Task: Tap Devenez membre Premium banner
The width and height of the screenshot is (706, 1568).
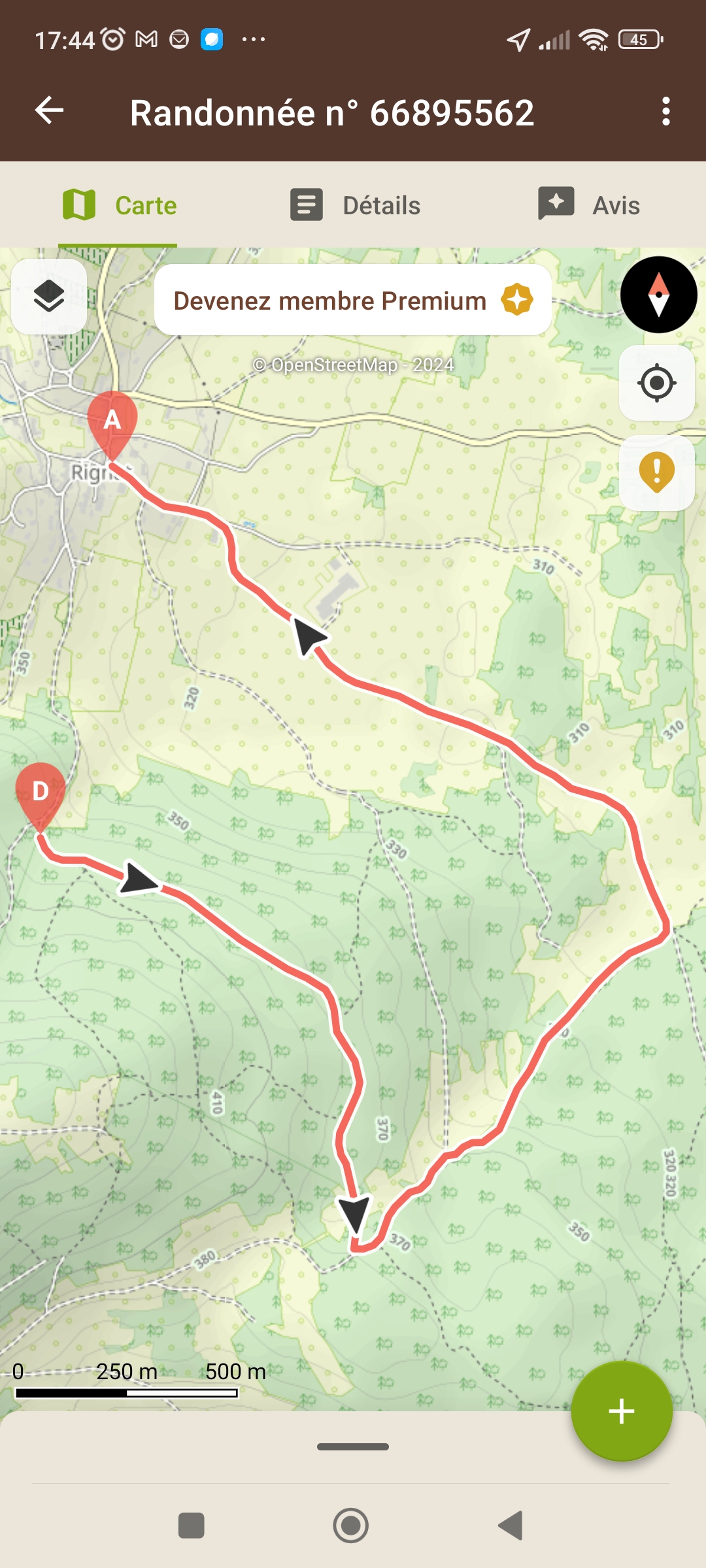Action: 353,300
